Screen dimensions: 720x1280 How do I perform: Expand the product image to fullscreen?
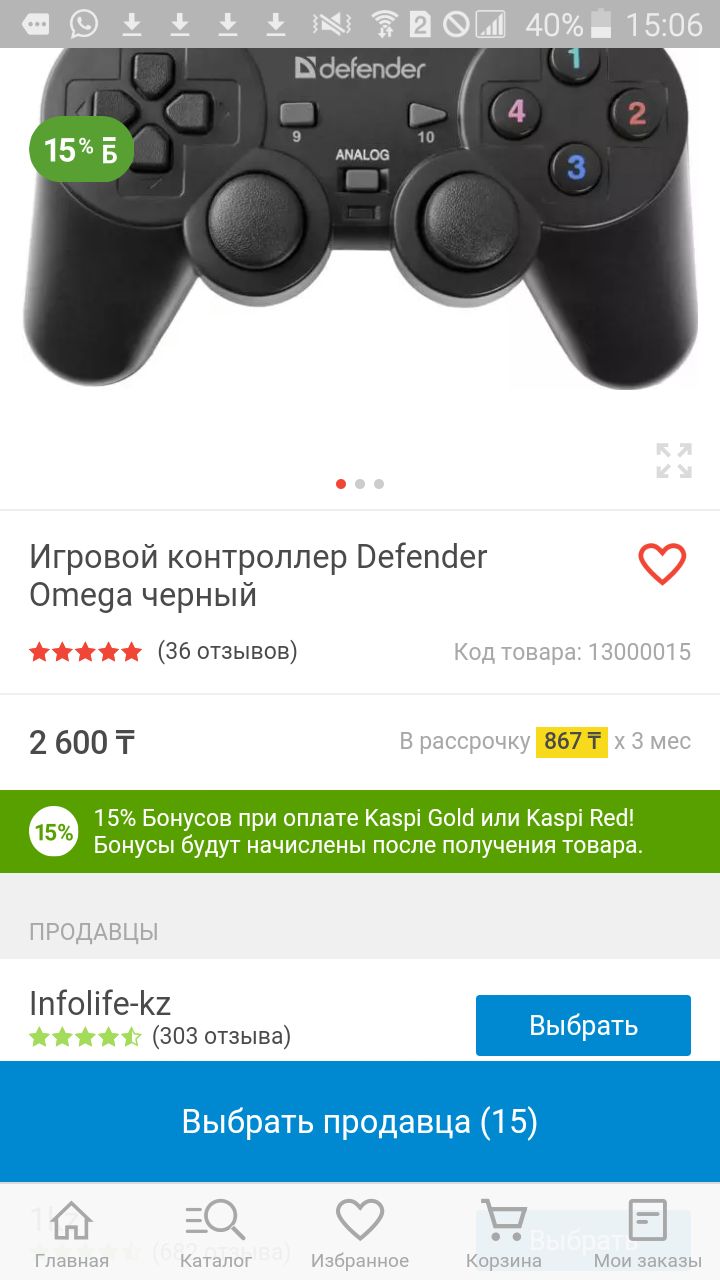coord(674,461)
